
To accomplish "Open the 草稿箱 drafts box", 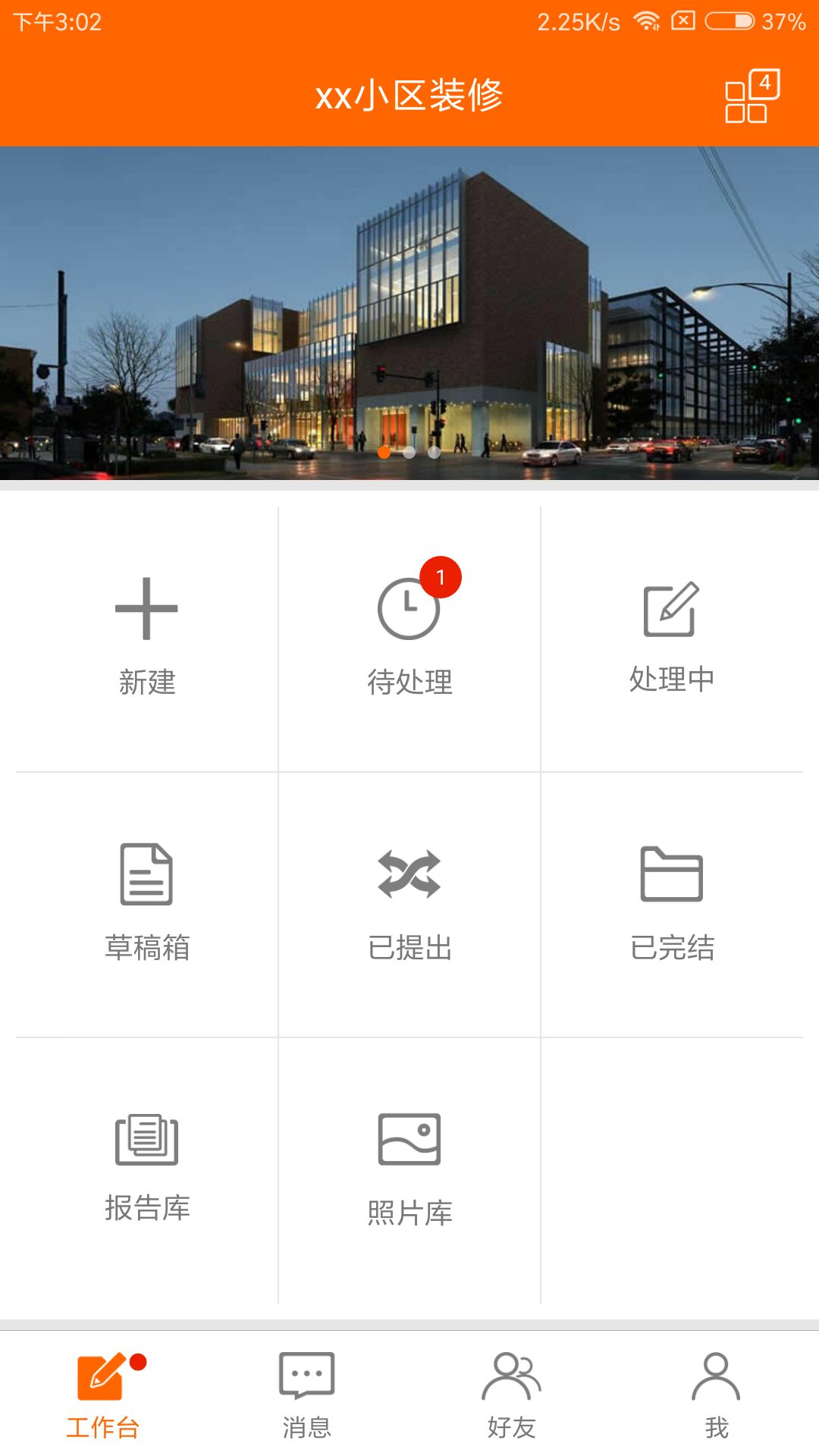I will click(x=147, y=905).
